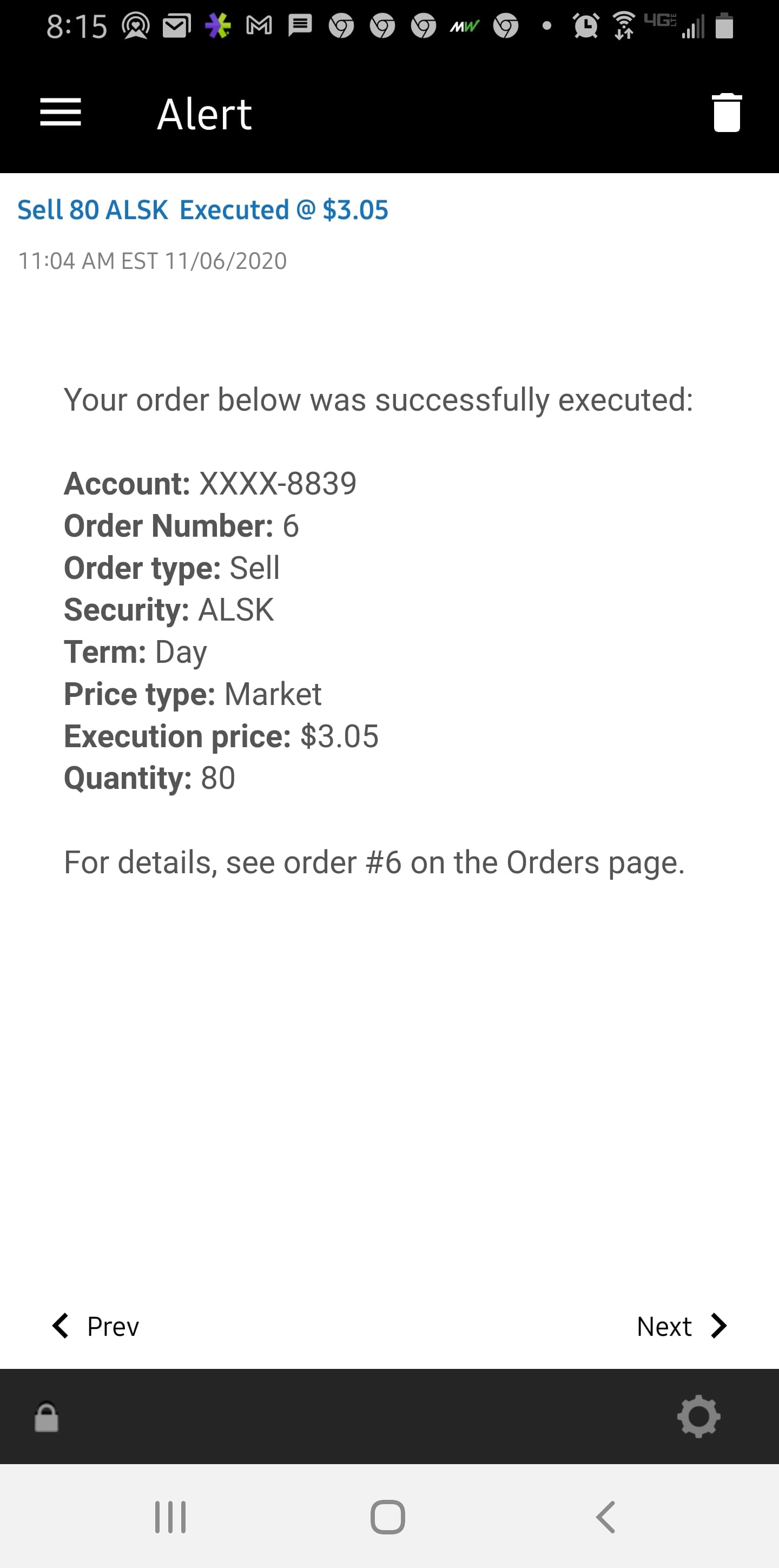Tap the system back button
Image resolution: width=779 pixels, height=1568 pixels.
tap(605, 1517)
